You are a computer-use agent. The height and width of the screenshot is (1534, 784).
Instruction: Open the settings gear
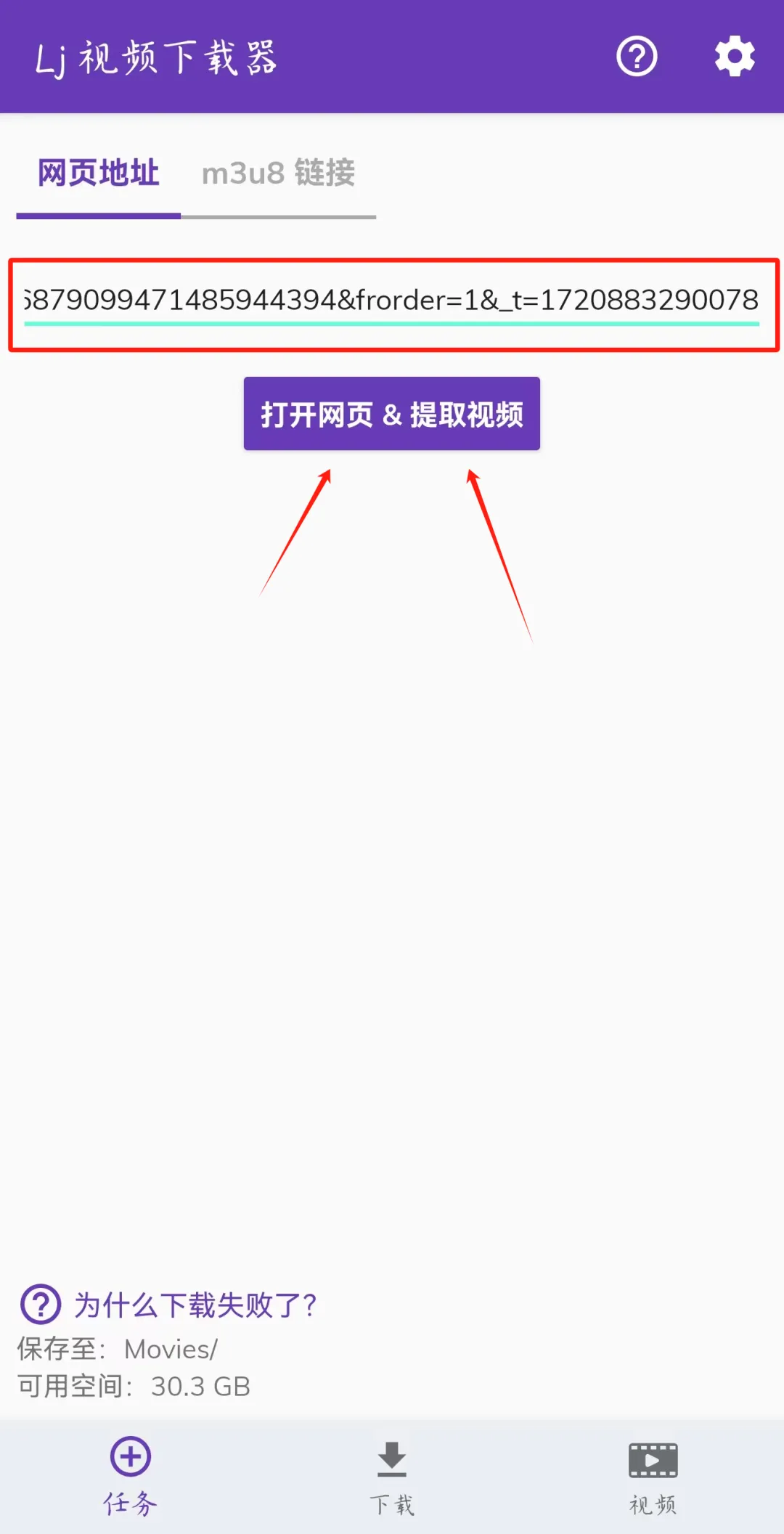coord(735,57)
